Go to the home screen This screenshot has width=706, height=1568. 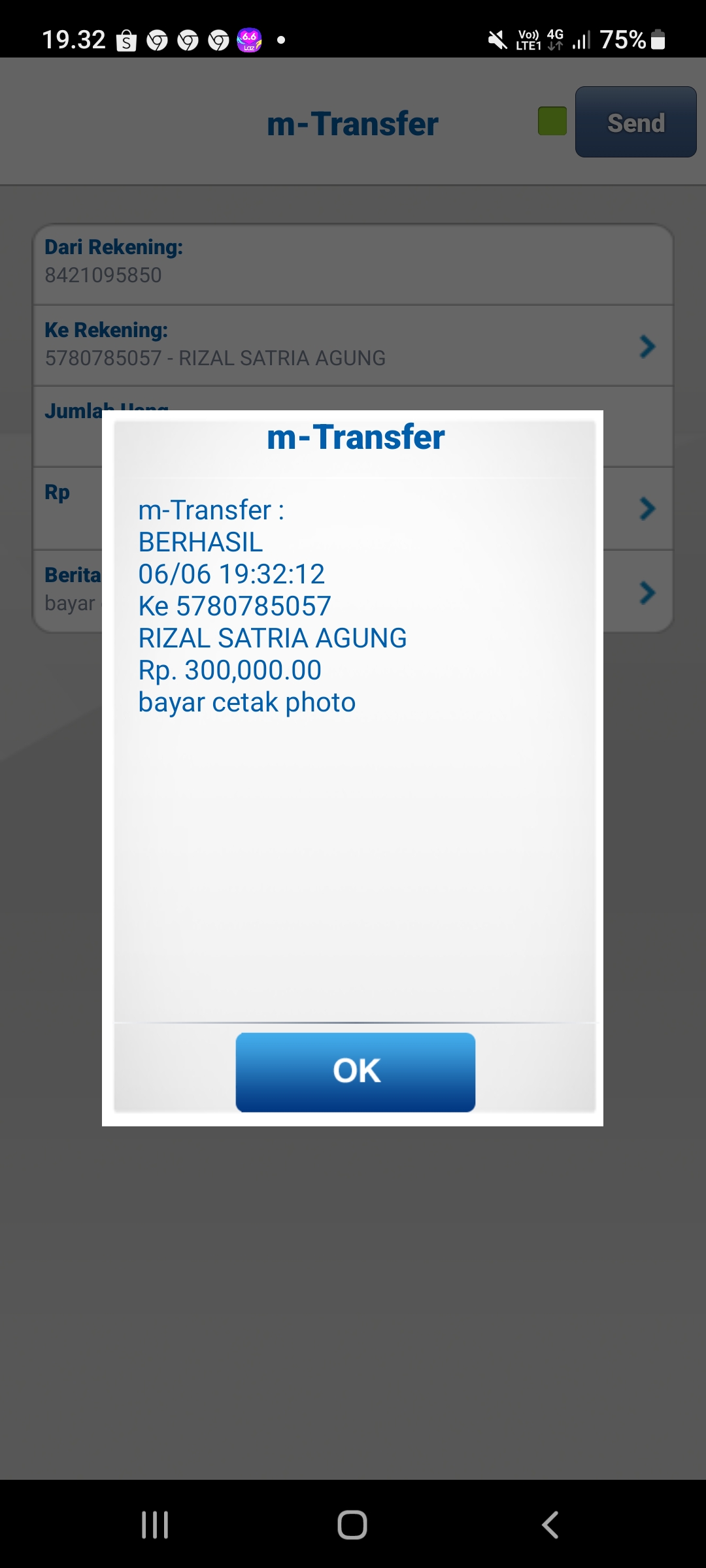point(352,1525)
